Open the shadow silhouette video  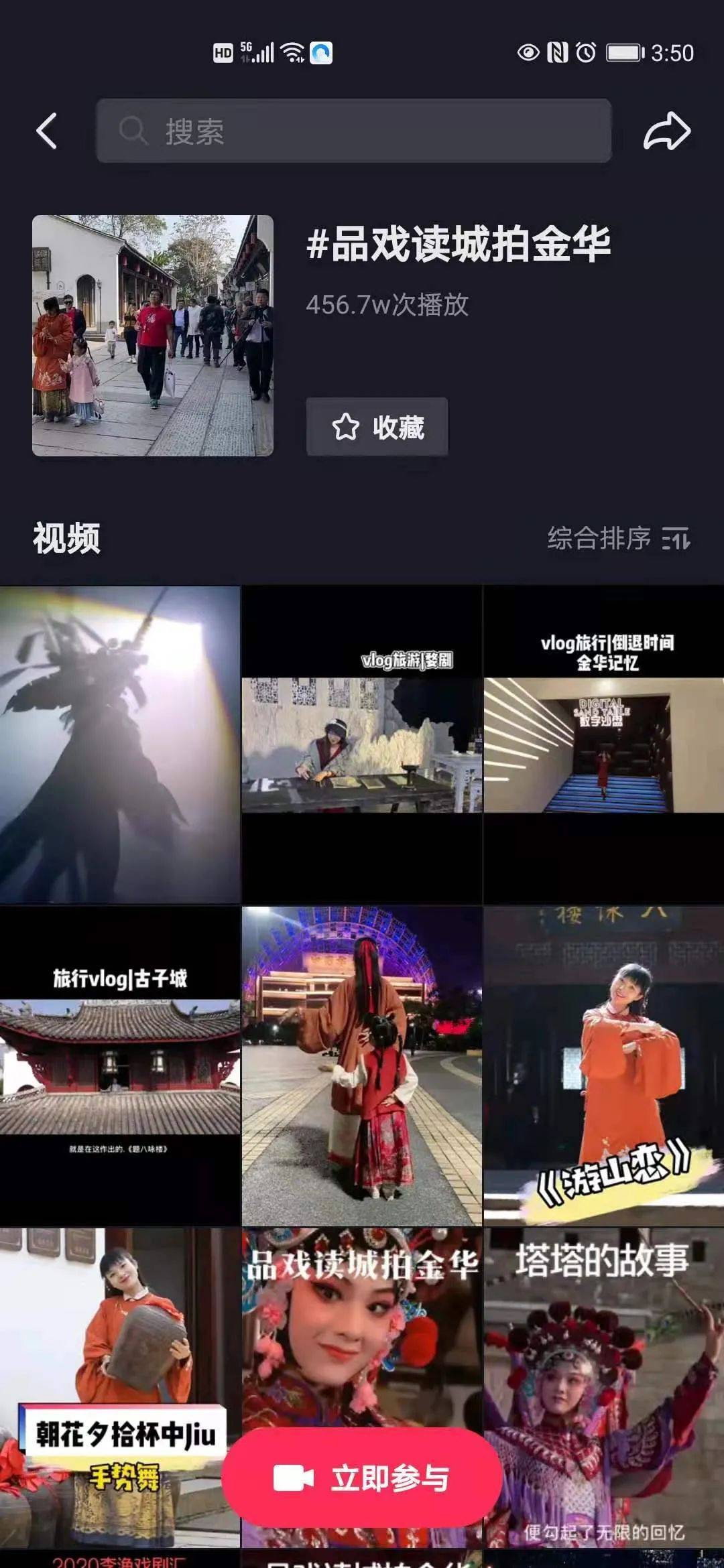tap(120, 745)
